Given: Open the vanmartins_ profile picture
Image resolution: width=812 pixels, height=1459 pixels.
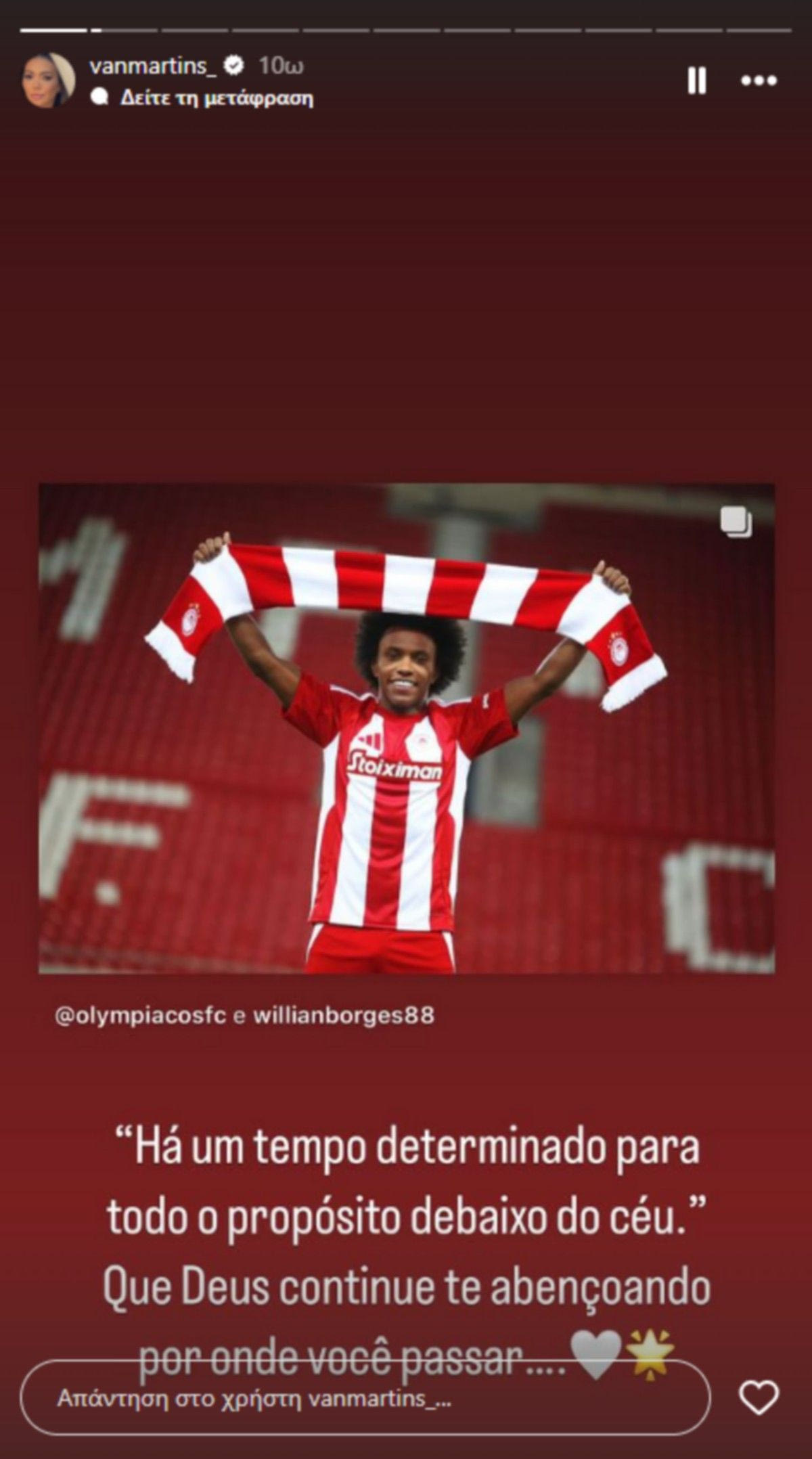Looking at the screenshot, I should pyautogui.click(x=49, y=81).
